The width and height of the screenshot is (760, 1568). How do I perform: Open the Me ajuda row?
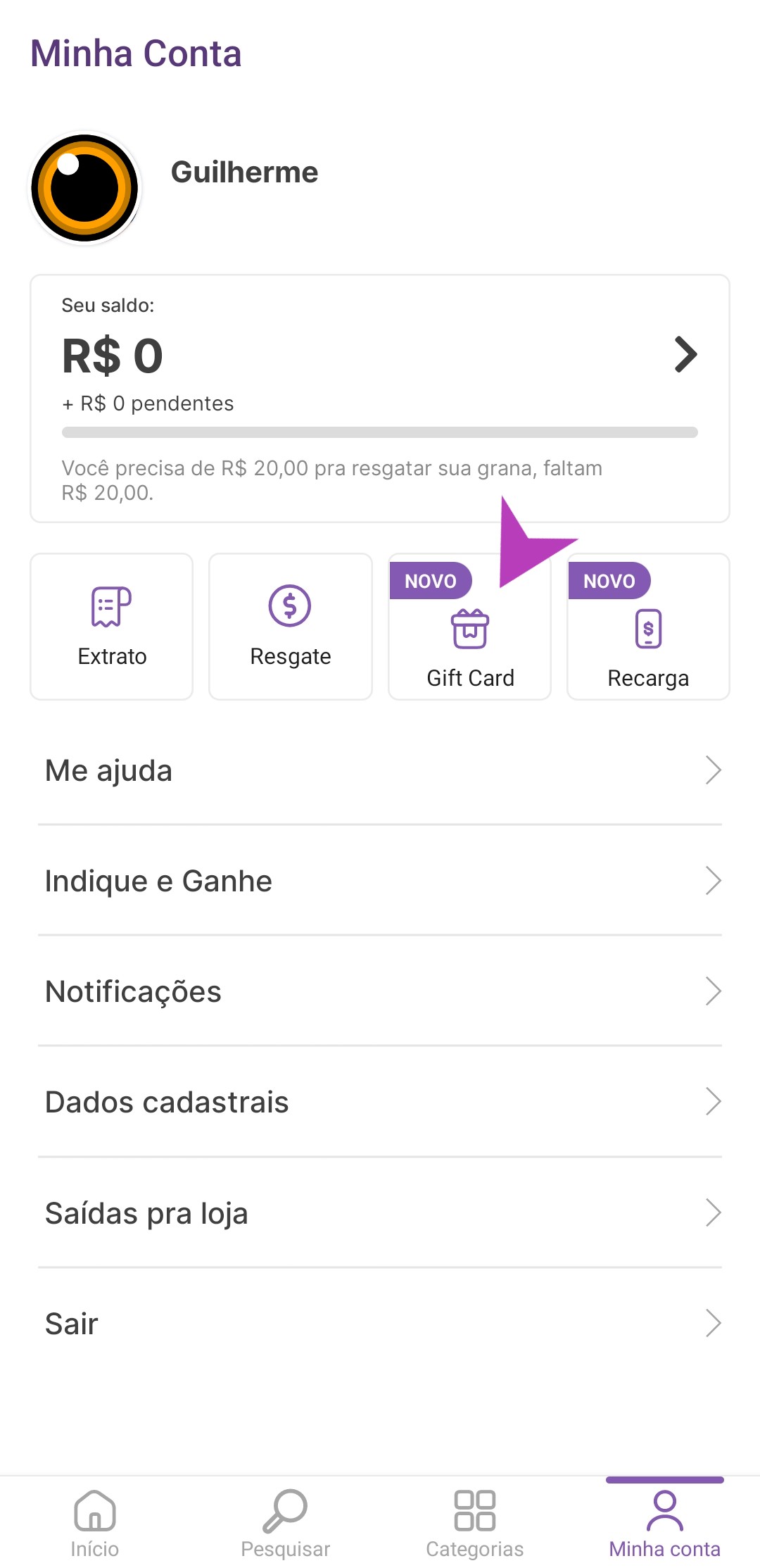pos(380,770)
